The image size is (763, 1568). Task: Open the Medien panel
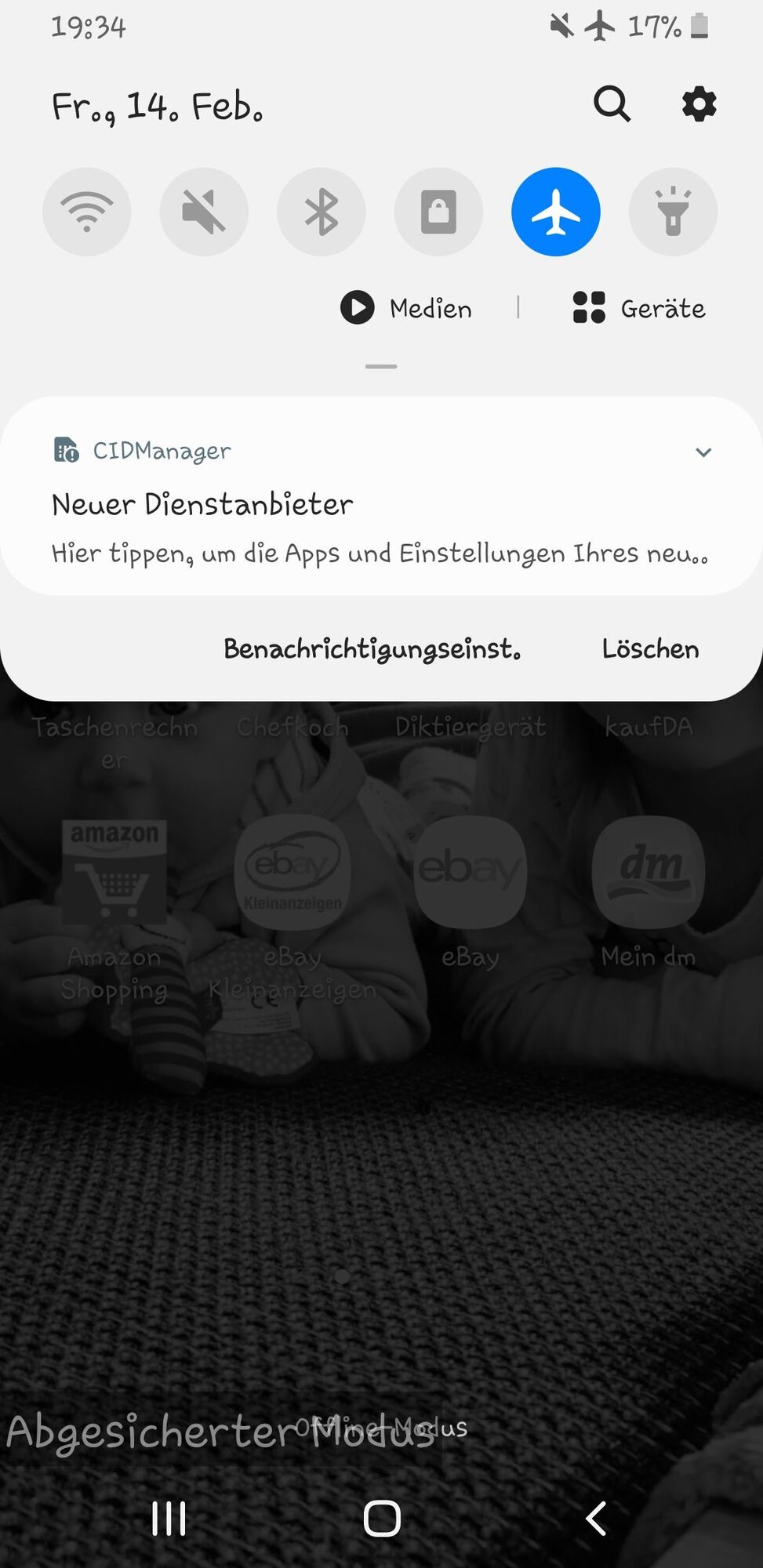pos(407,308)
